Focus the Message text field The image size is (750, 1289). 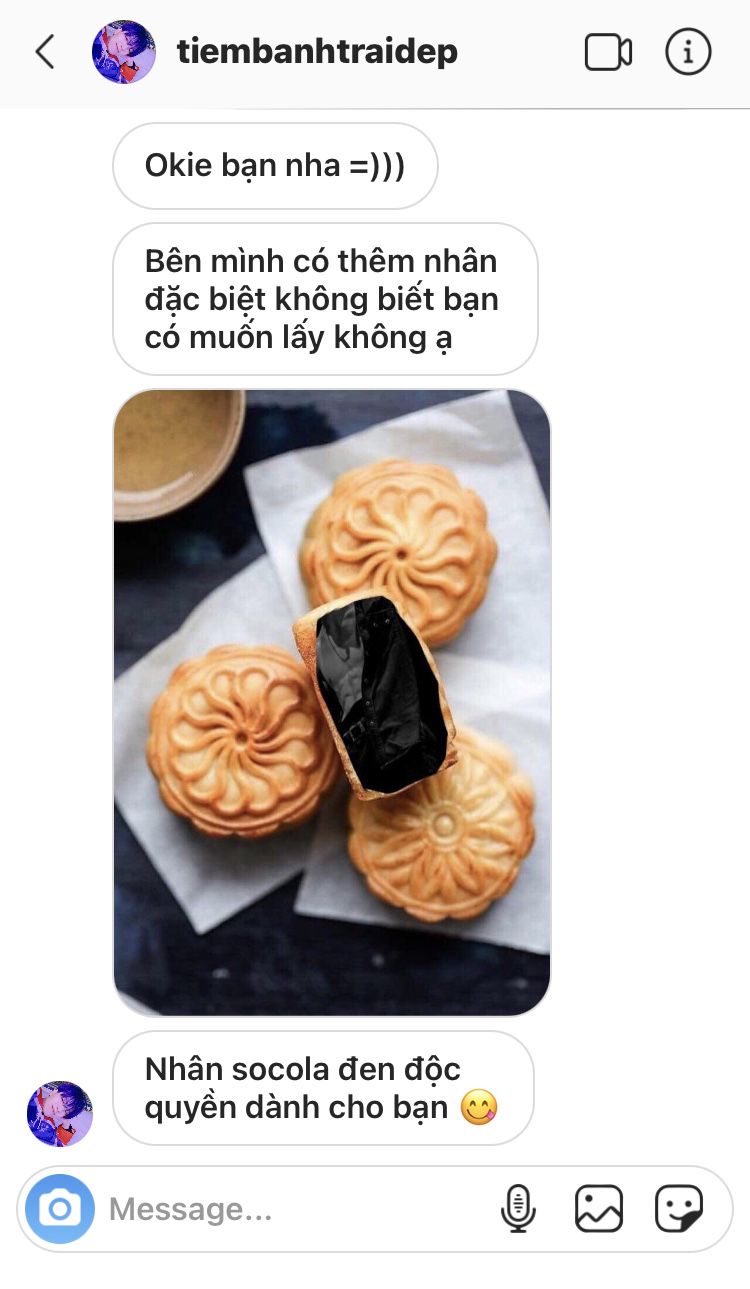(x=290, y=1210)
